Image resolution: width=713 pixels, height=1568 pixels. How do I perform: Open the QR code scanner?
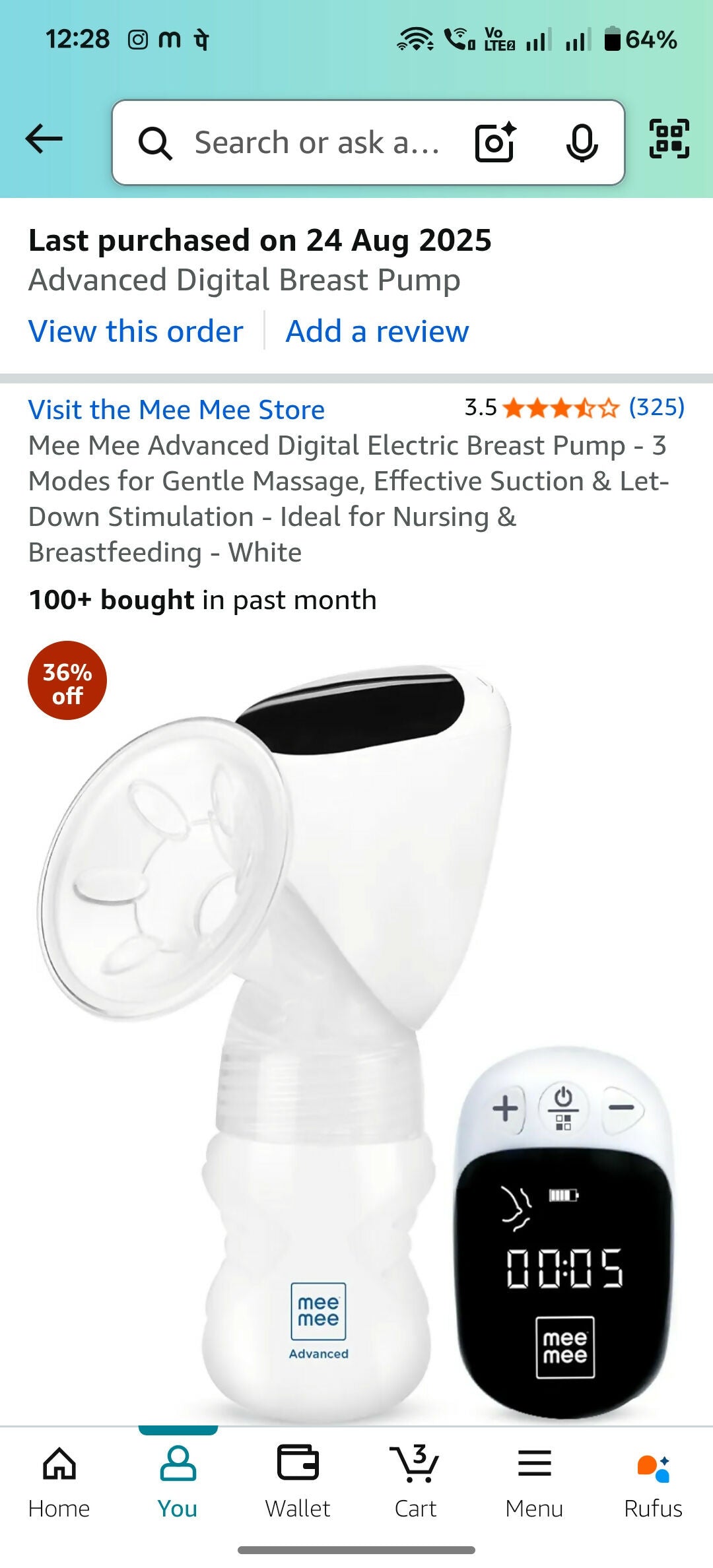(669, 139)
